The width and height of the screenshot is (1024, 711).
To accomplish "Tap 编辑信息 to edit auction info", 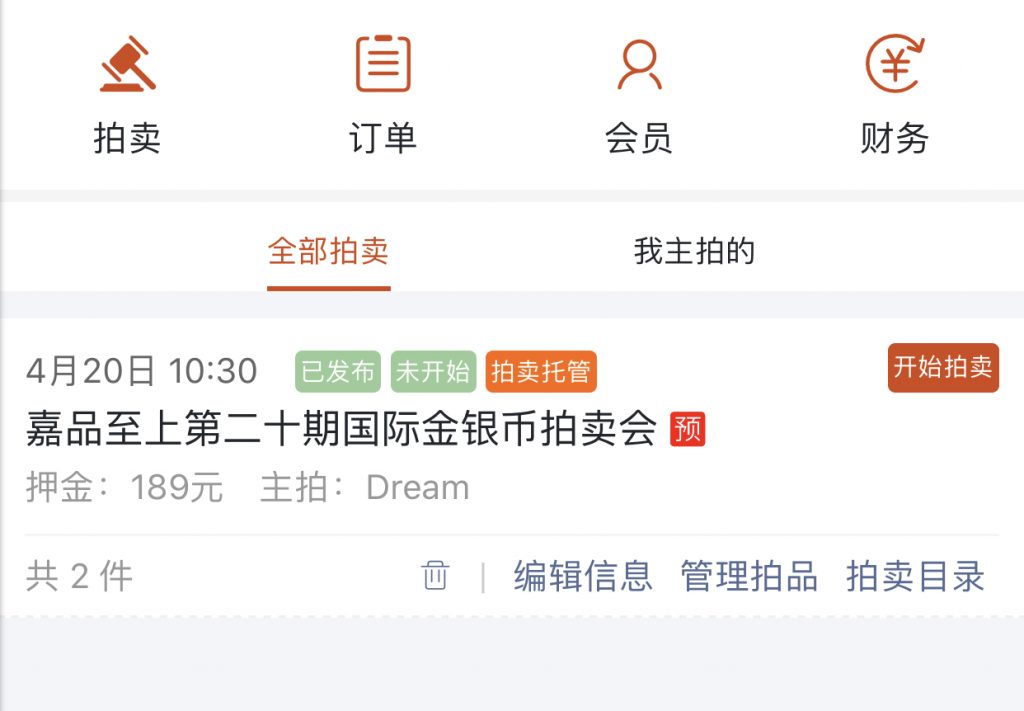I will click(583, 576).
